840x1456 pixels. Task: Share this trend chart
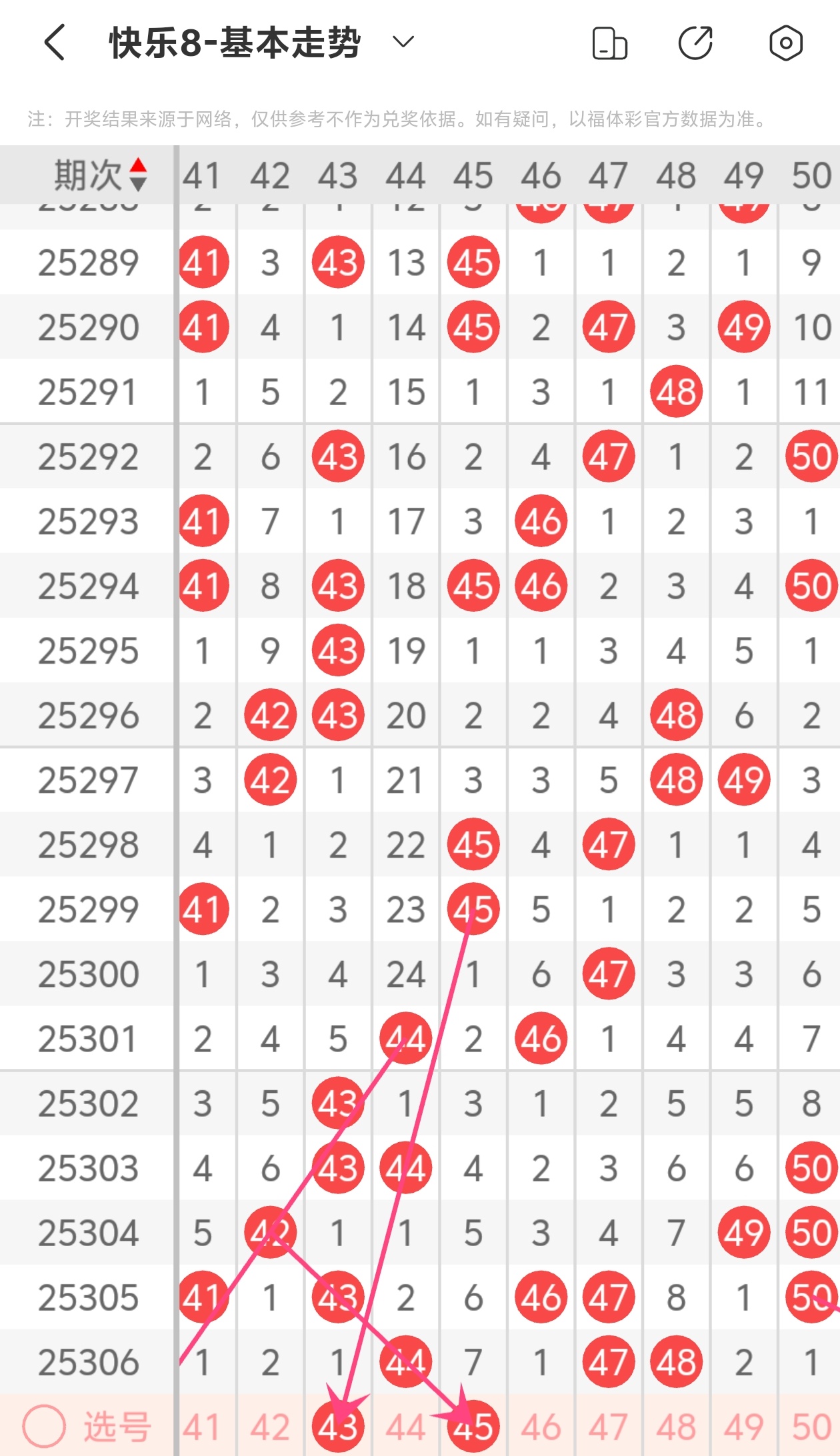point(695,44)
